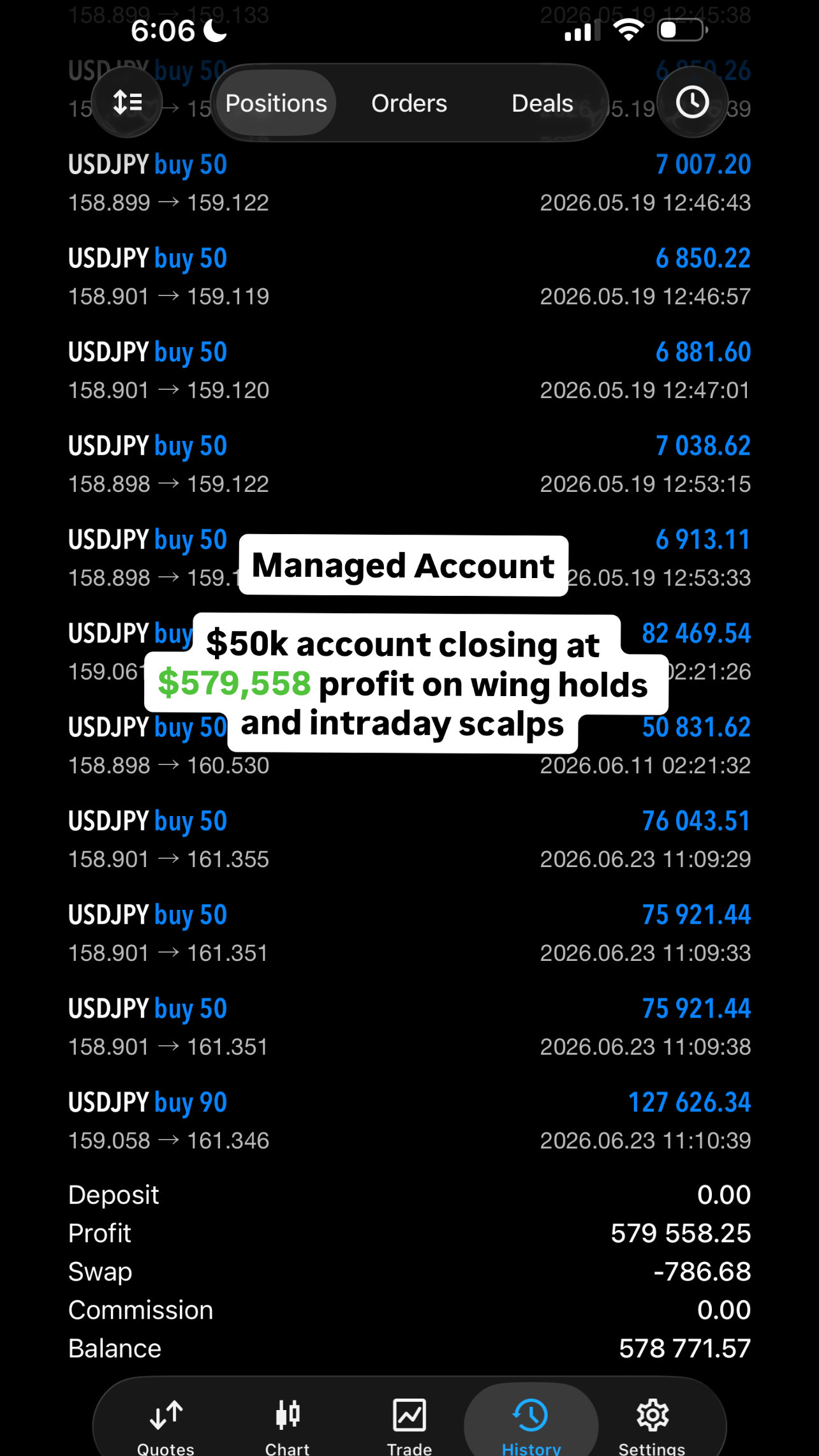Expand the USDJPY trade with 76 043.51 profit
The width and height of the screenshot is (819, 1456).
pyautogui.click(x=409, y=840)
